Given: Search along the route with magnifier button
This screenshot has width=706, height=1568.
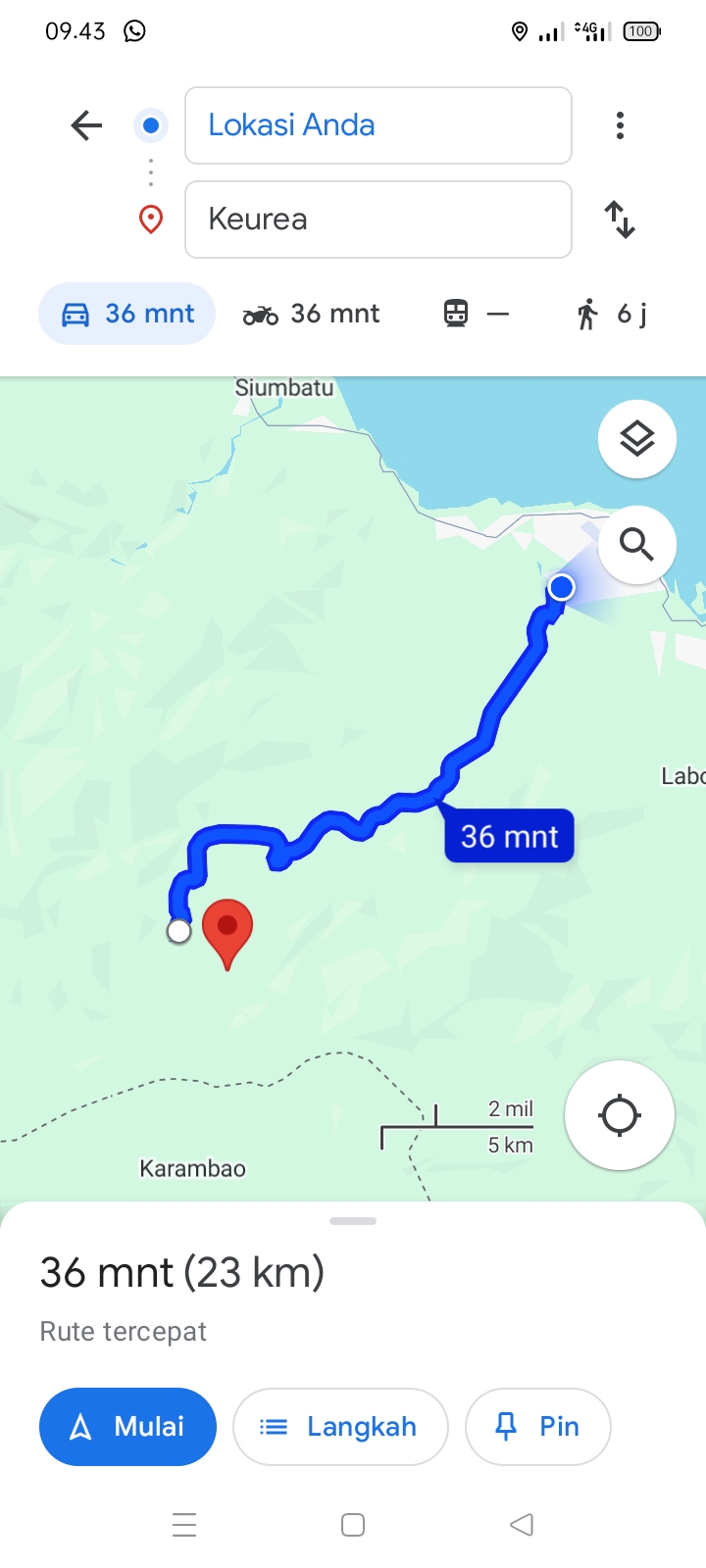Looking at the screenshot, I should [637, 545].
